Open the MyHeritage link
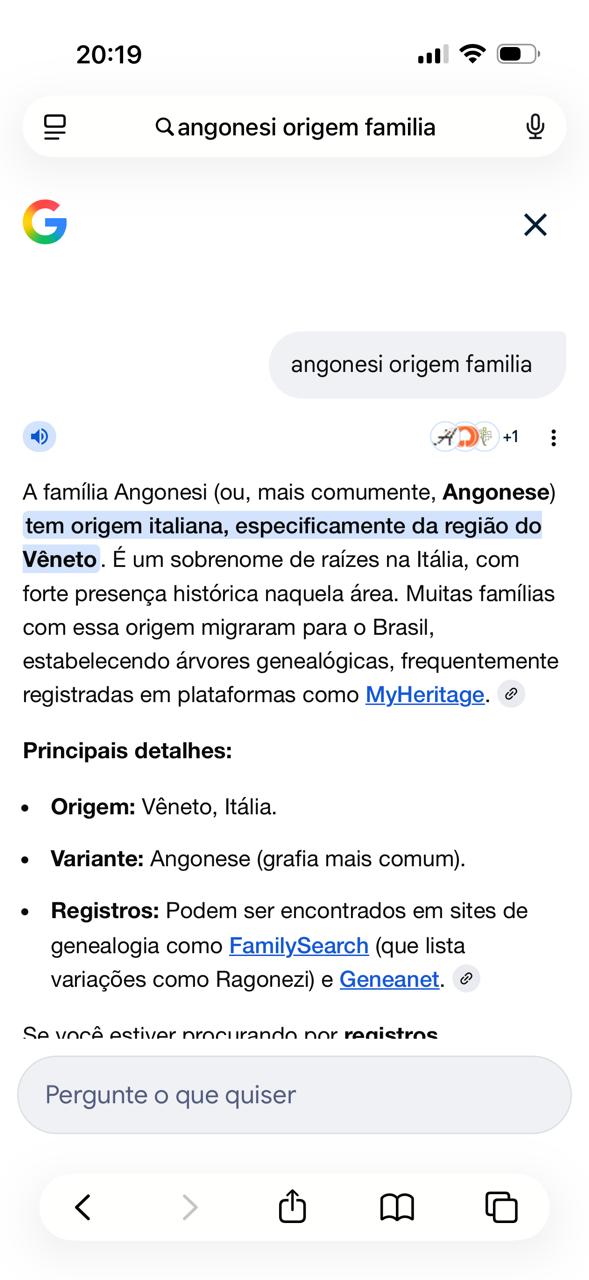 [425, 695]
